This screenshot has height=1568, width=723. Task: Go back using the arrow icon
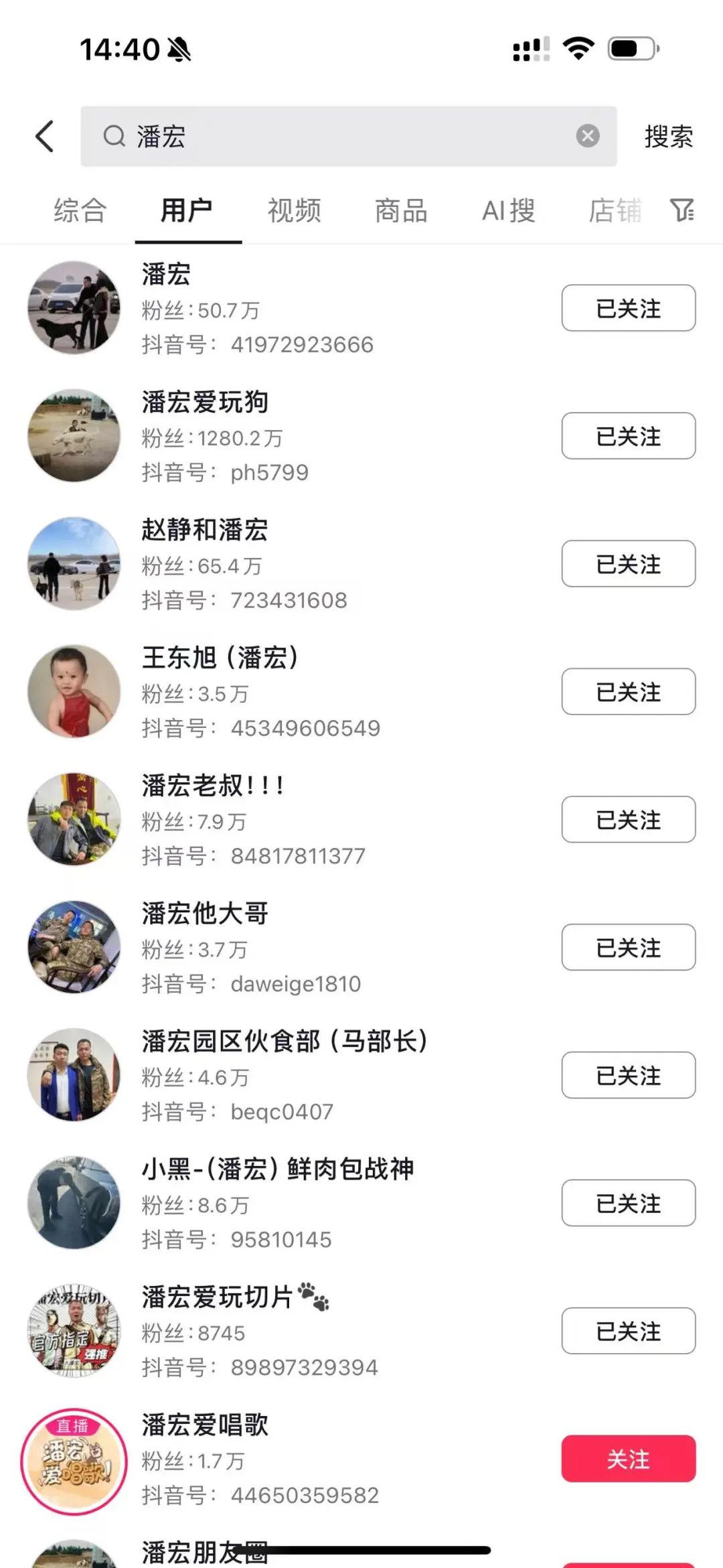tap(45, 137)
